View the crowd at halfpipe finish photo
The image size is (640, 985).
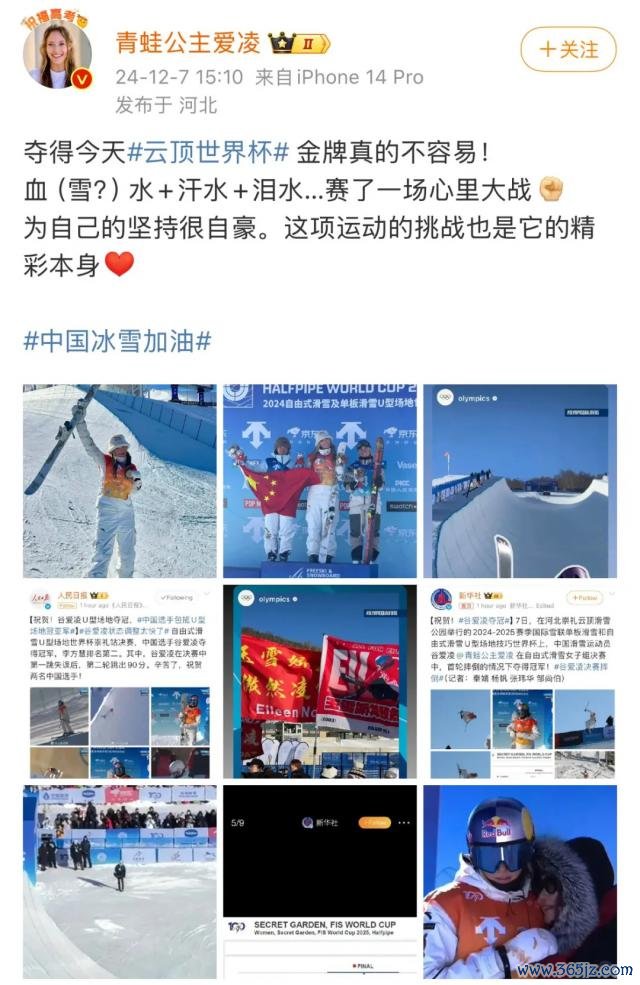[119, 881]
